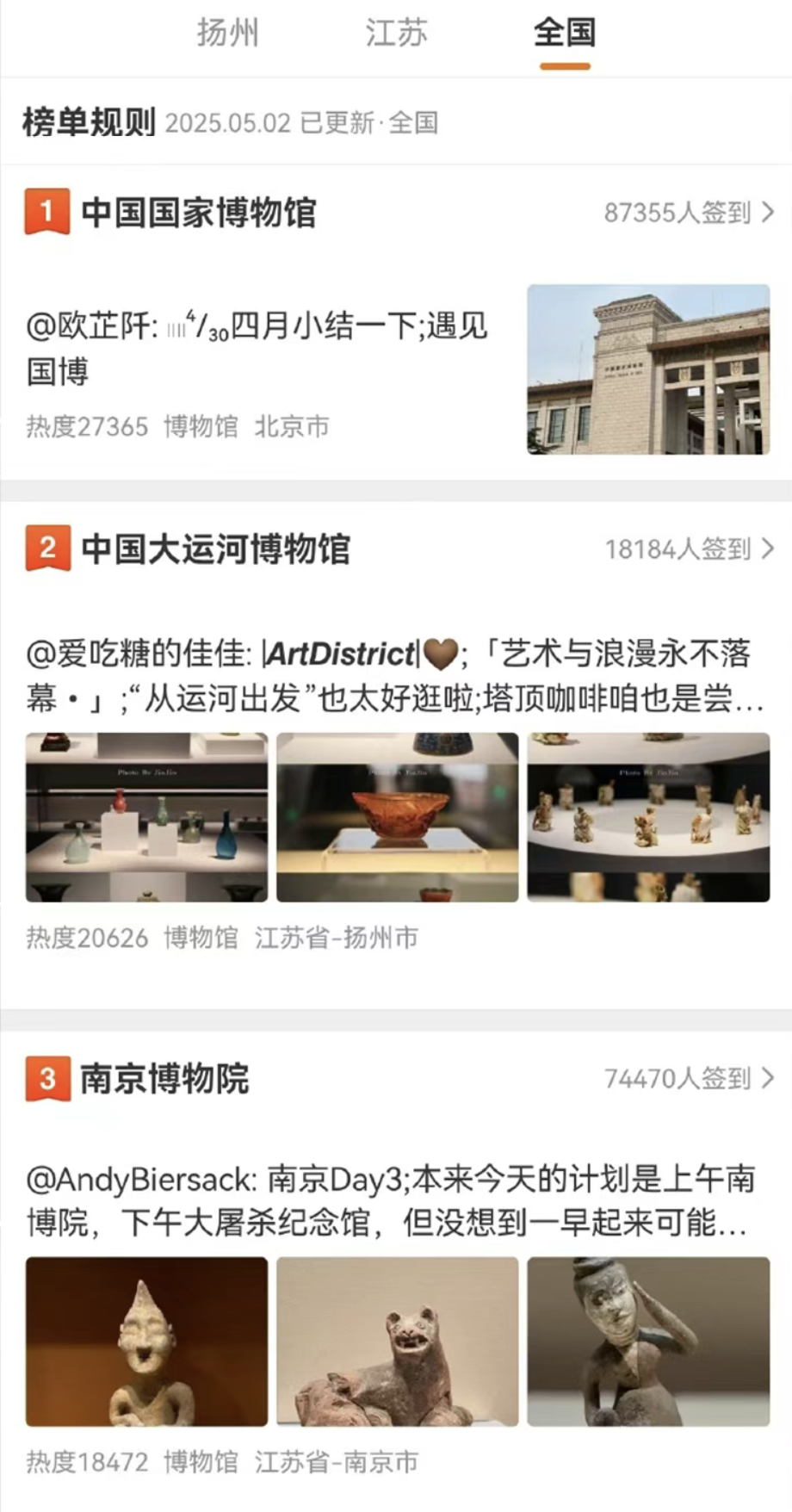Read the post by @AndyBiersack
Screen dimensions: 792x1512
click(390, 1201)
